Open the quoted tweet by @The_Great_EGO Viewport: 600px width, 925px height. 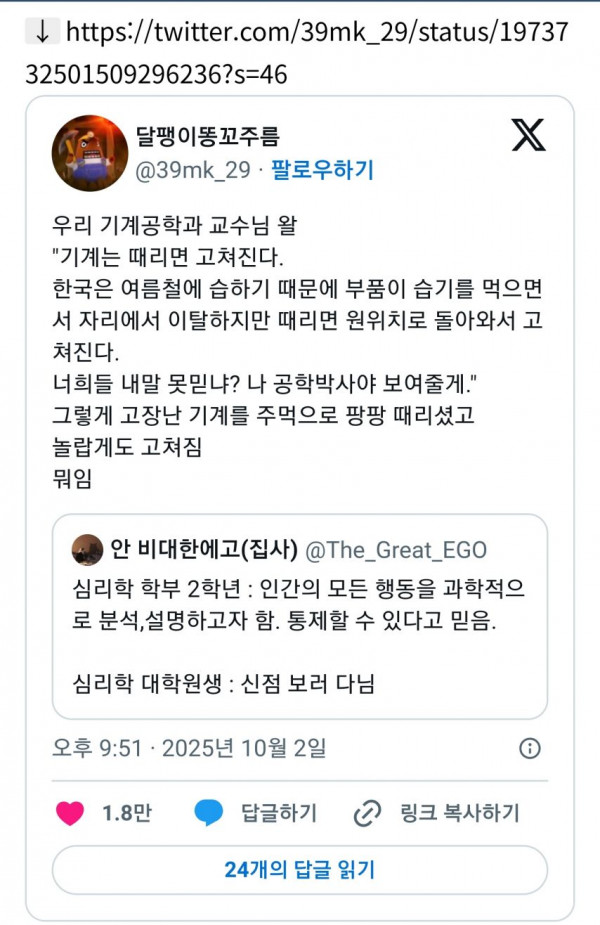click(299, 617)
